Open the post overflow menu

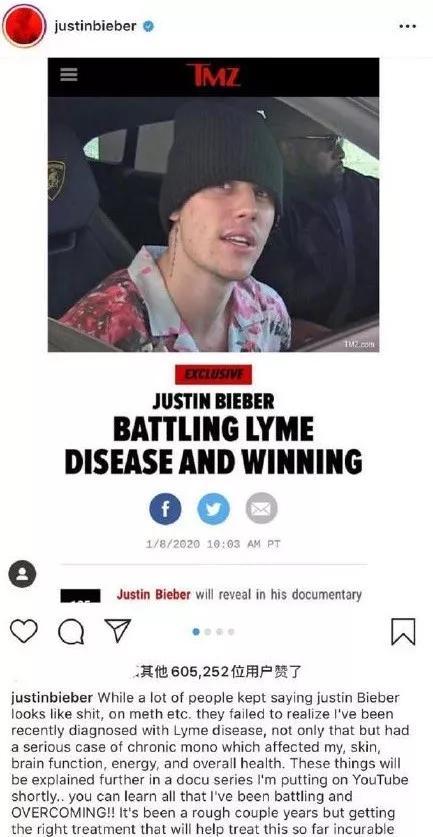(407, 26)
